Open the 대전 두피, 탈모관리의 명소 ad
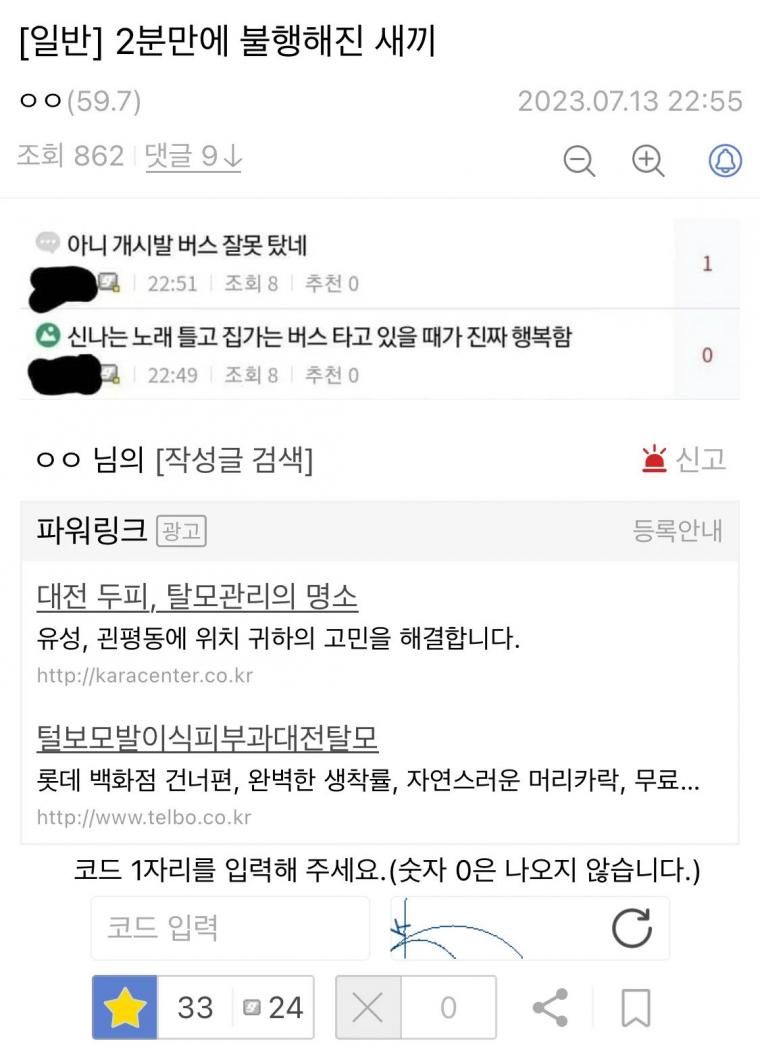This screenshot has height=1060, width=760. 197,597
